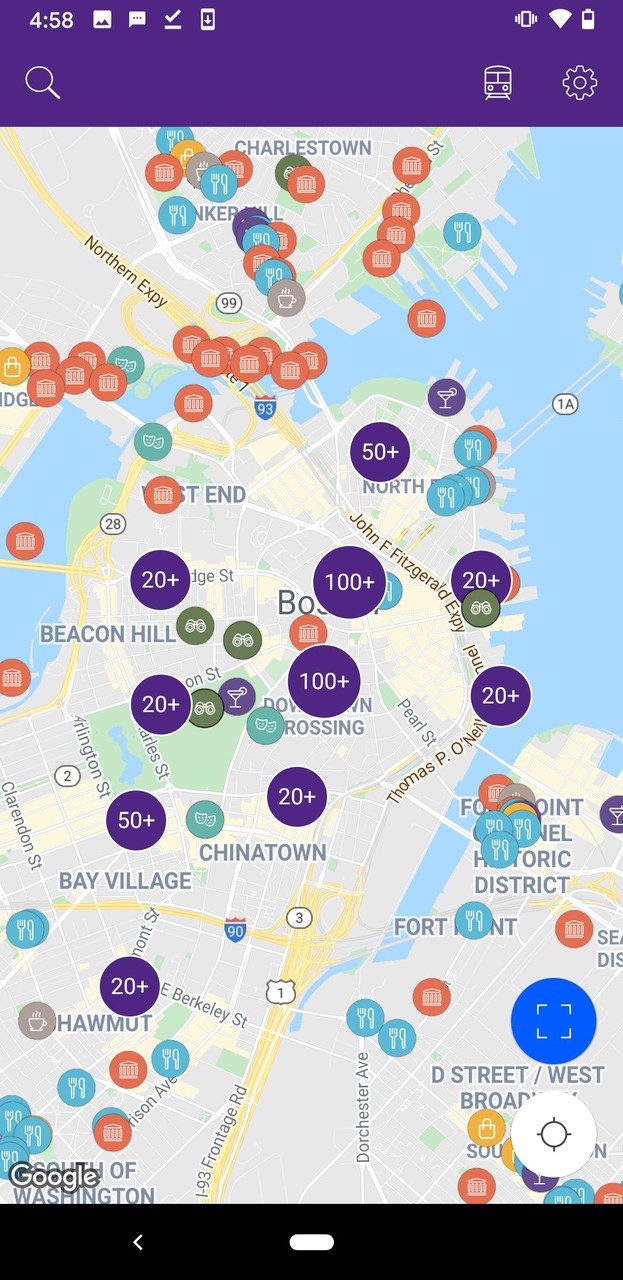Select the shopping bag marker near D Street
The width and height of the screenshot is (623, 1280).
pyautogui.click(x=486, y=1128)
